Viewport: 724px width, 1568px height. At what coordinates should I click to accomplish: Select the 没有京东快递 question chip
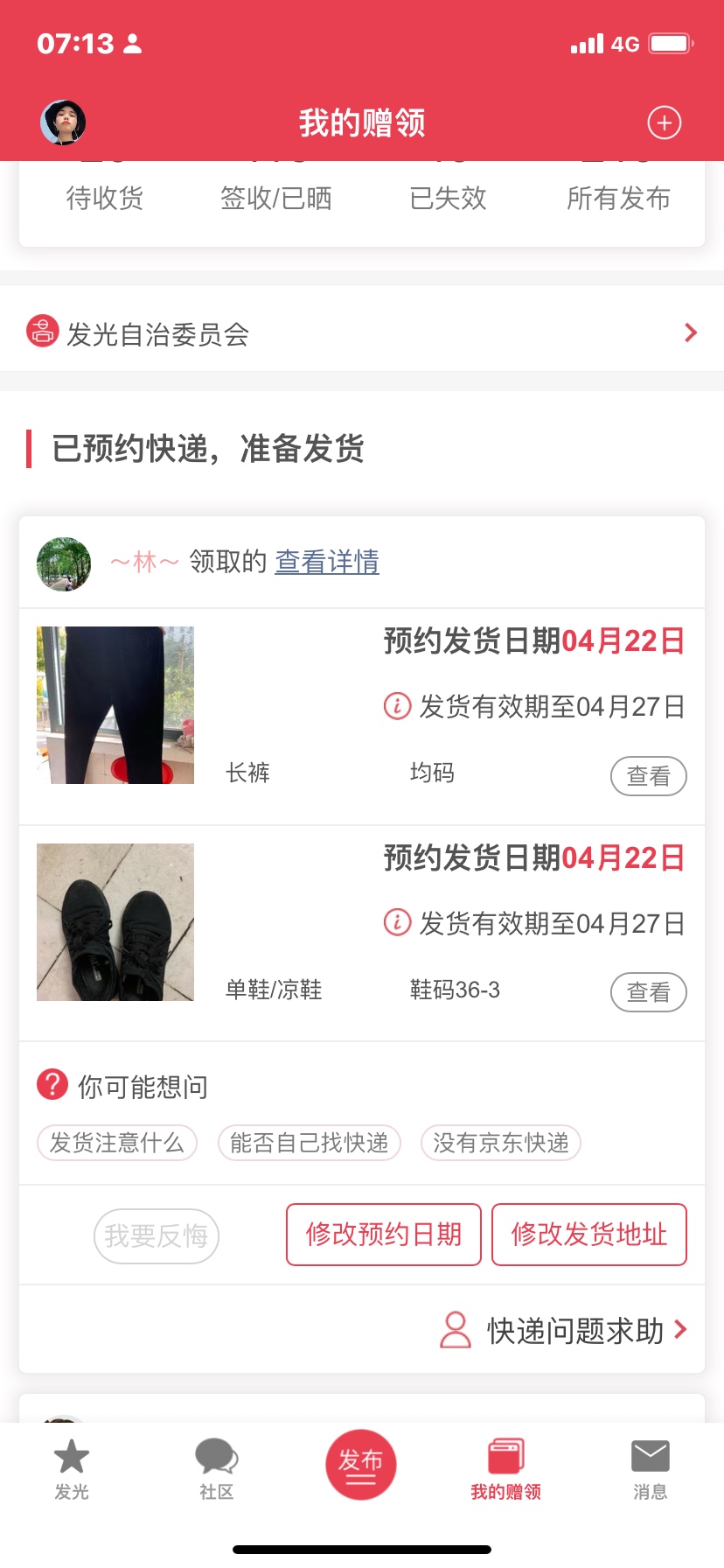pyautogui.click(x=501, y=1143)
